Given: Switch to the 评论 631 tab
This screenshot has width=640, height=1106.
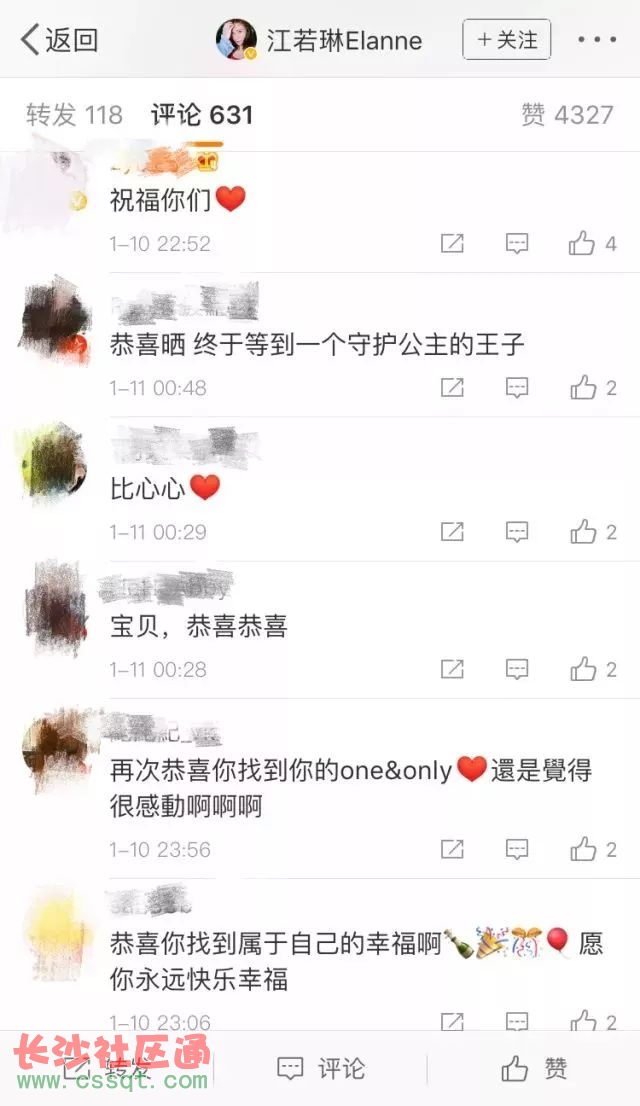Looking at the screenshot, I should click(202, 115).
